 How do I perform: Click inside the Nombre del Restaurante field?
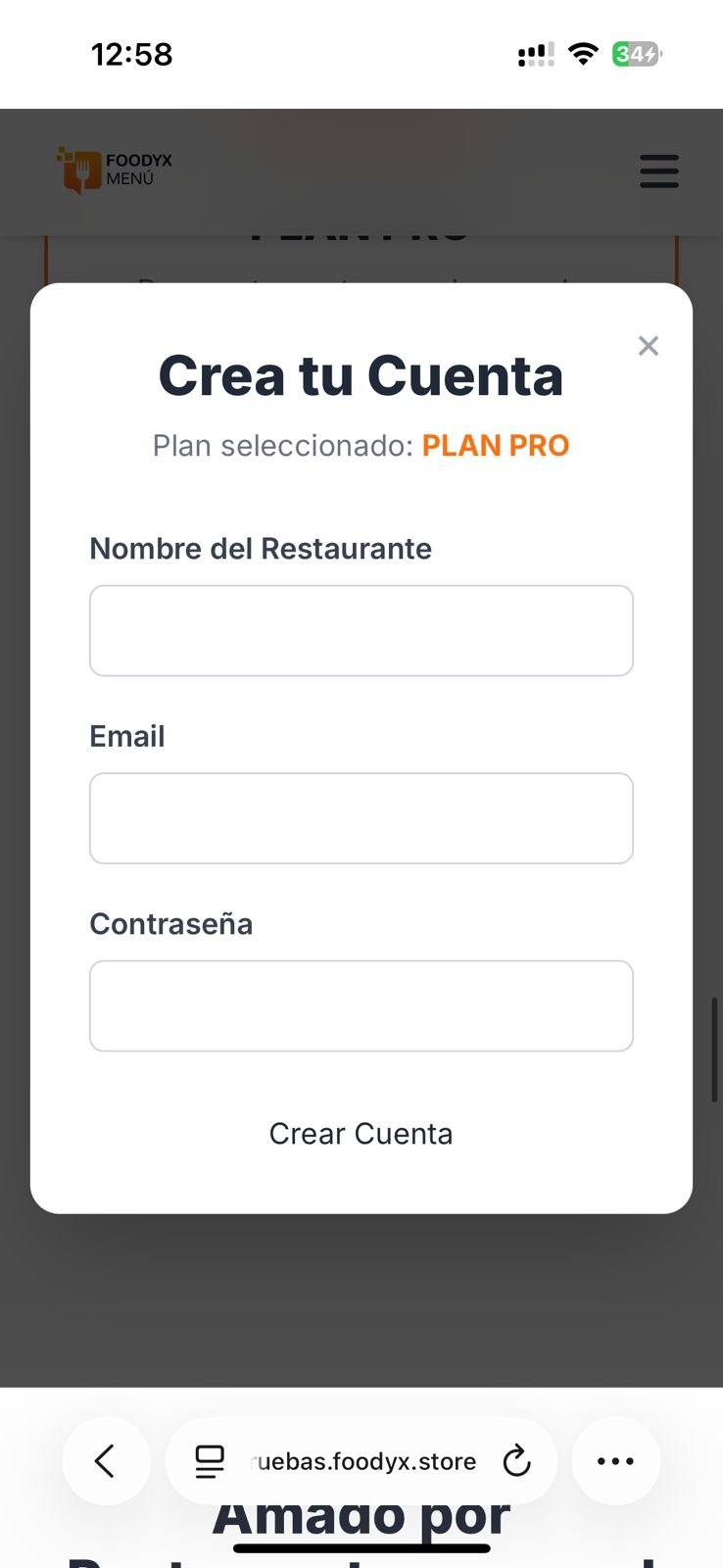pos(361,630)
